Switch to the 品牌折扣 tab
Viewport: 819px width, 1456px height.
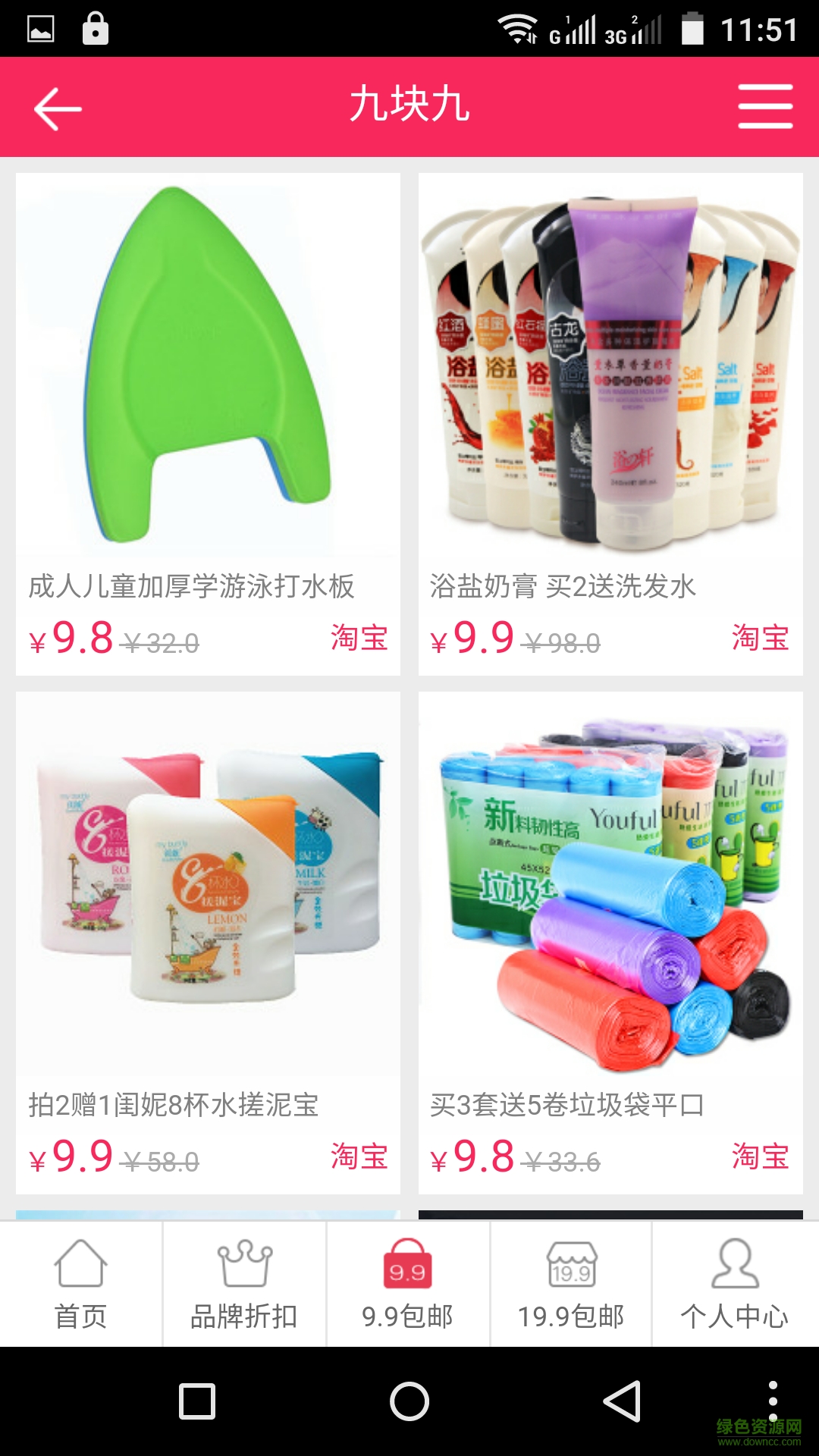pos(244,1284)
